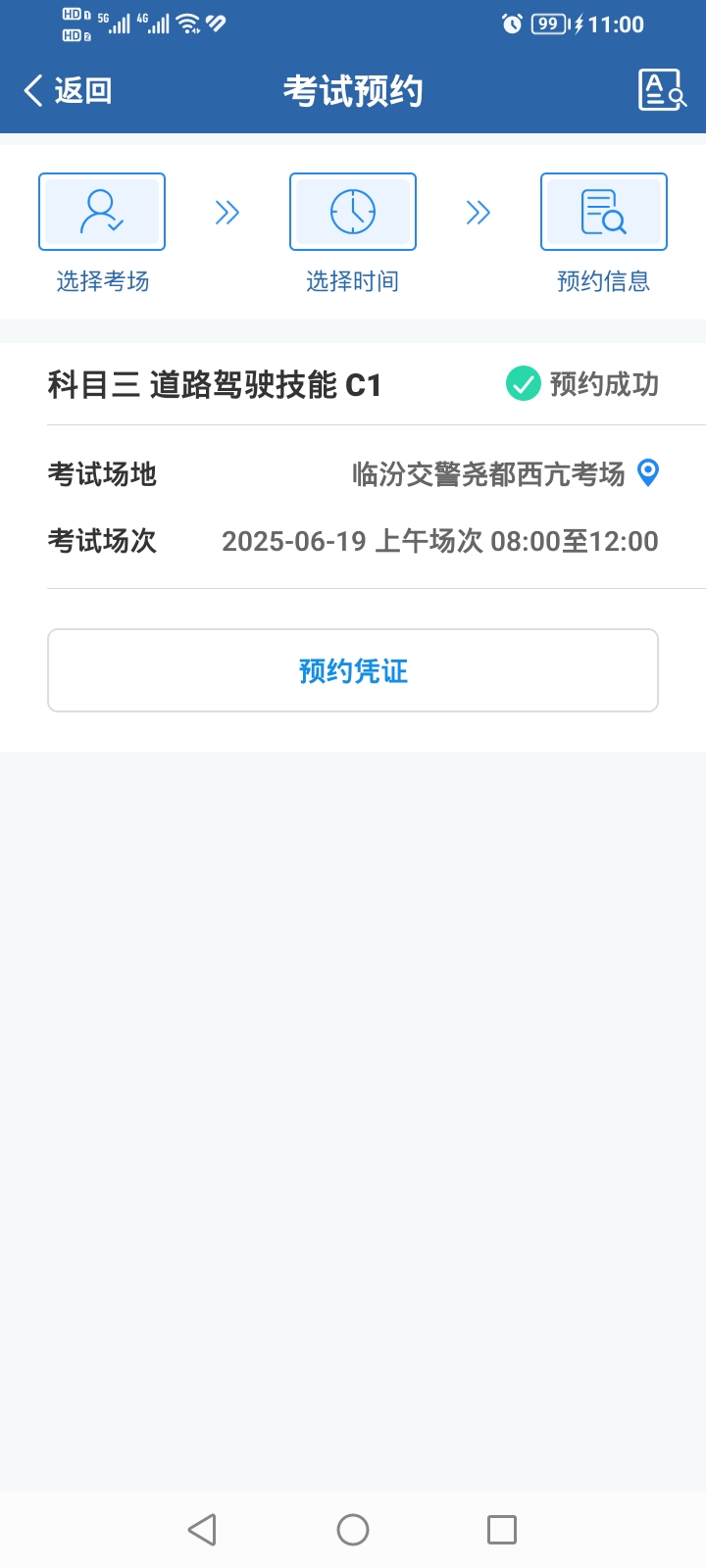
Task: Tap the system home button
Action: click(x=353, y=1530)
